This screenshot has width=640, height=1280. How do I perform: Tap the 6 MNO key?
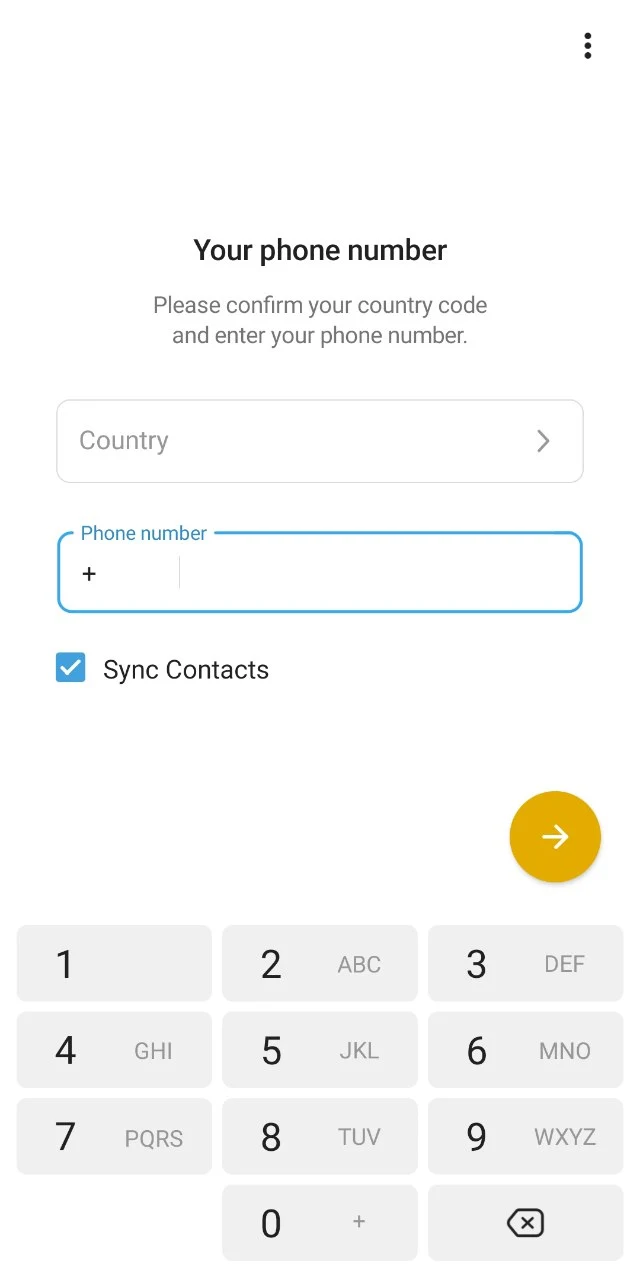click(525, 1050)
